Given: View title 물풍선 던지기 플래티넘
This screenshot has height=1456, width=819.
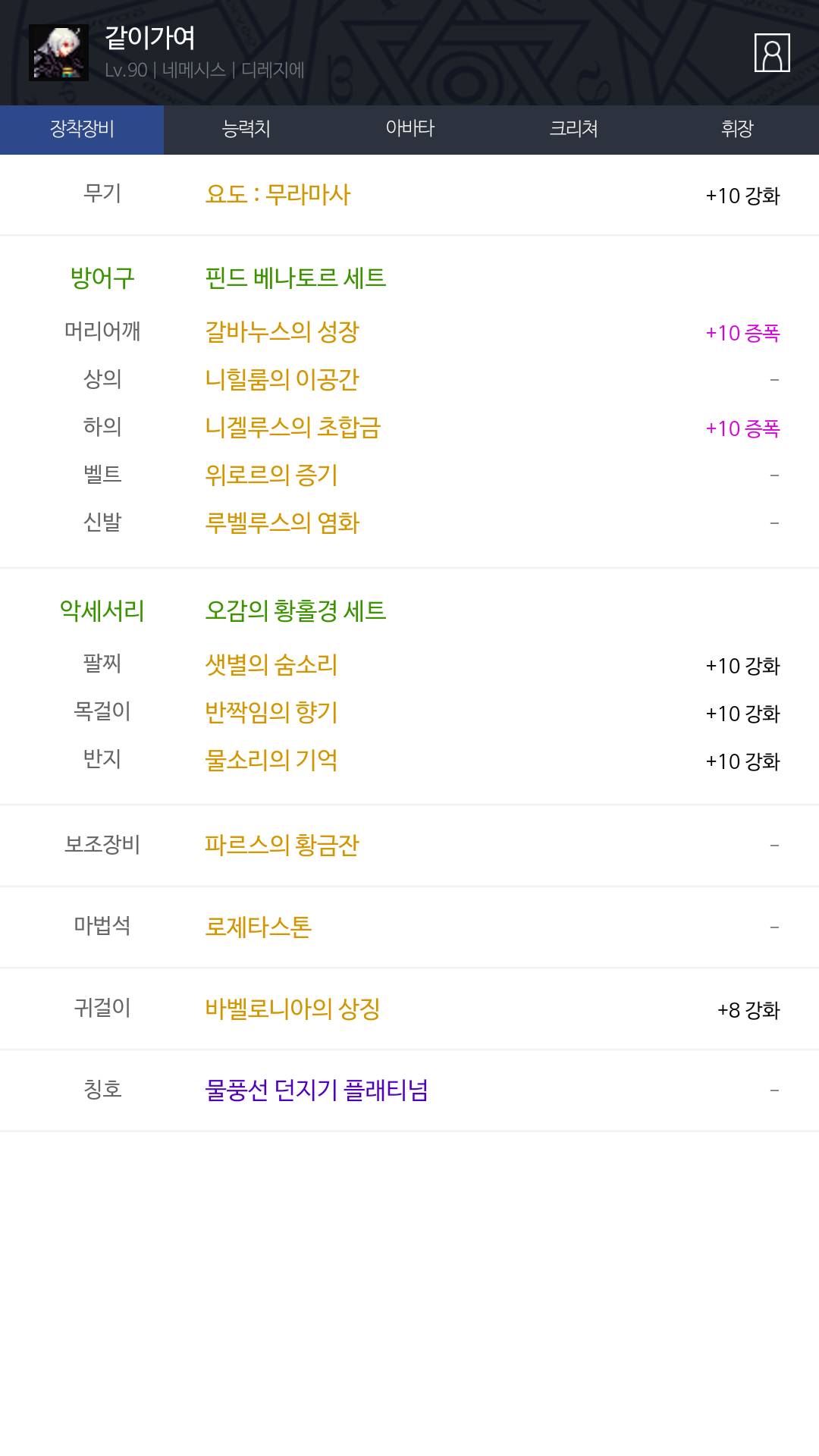Looking at the screenshot, I should [x=317, y=1091].
